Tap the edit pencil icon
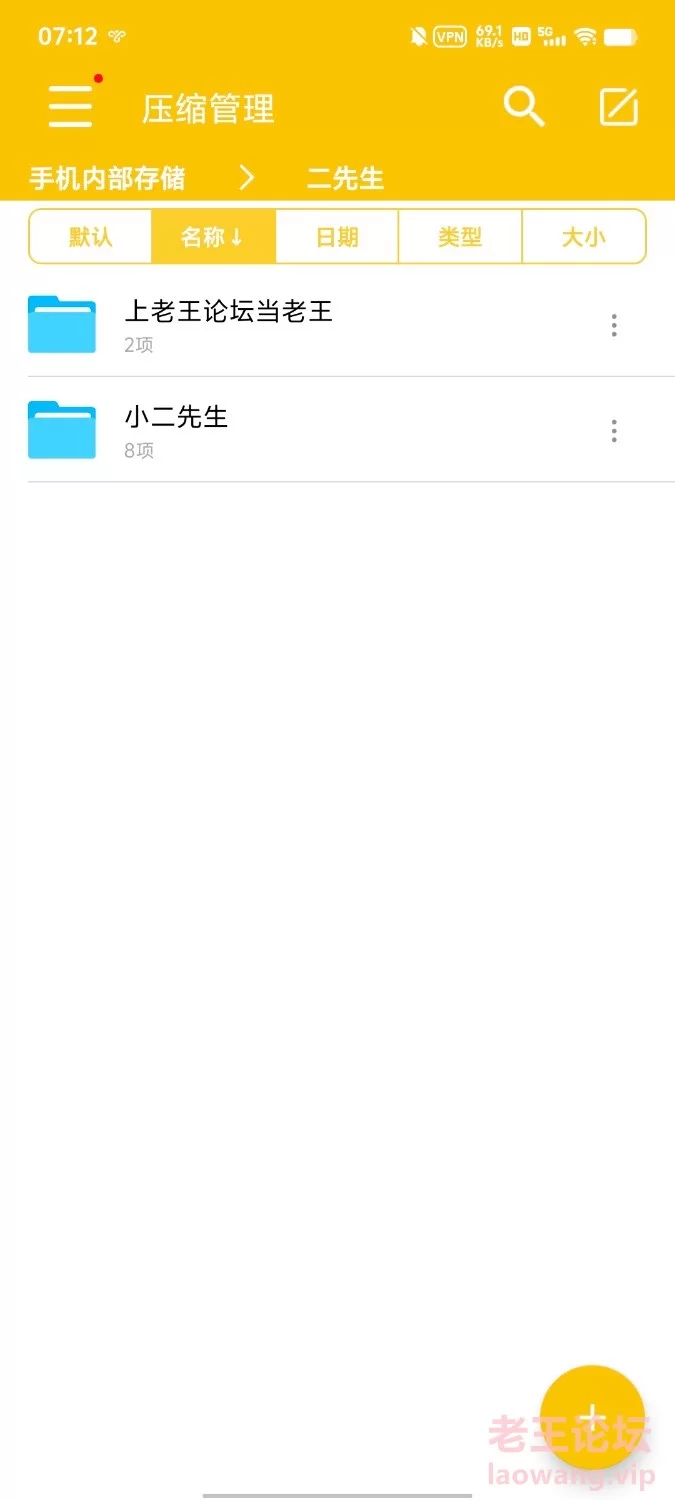The height and width of the screenshot is (1500, 675). [x=618, y=107]
